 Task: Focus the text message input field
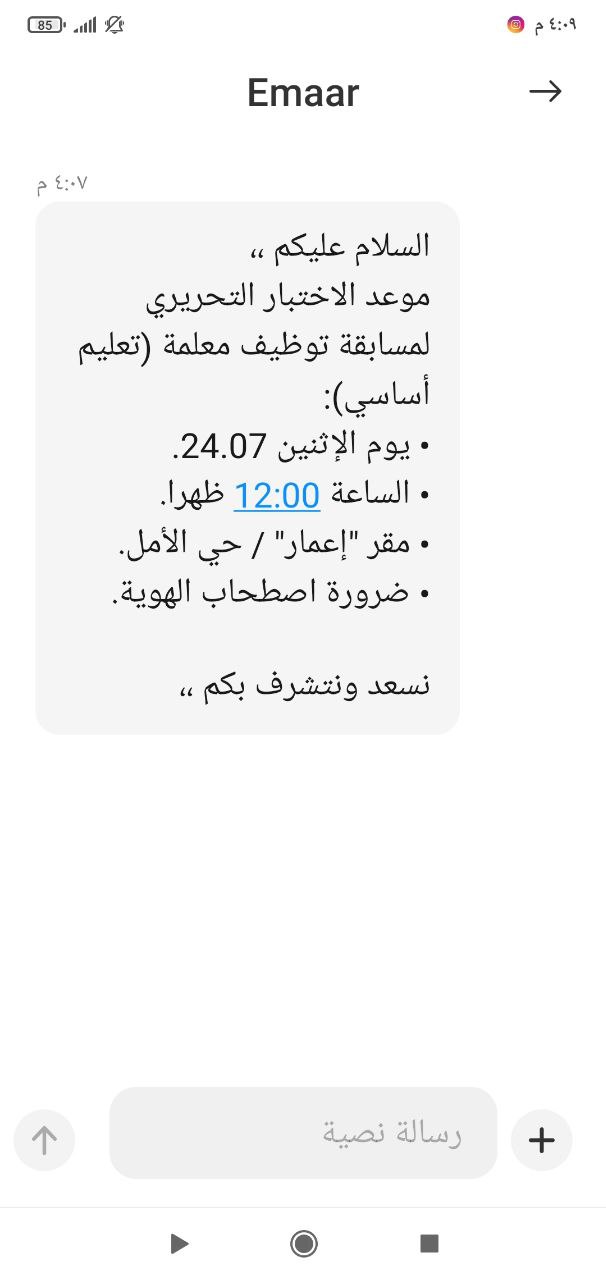(x=303, y=1133)
